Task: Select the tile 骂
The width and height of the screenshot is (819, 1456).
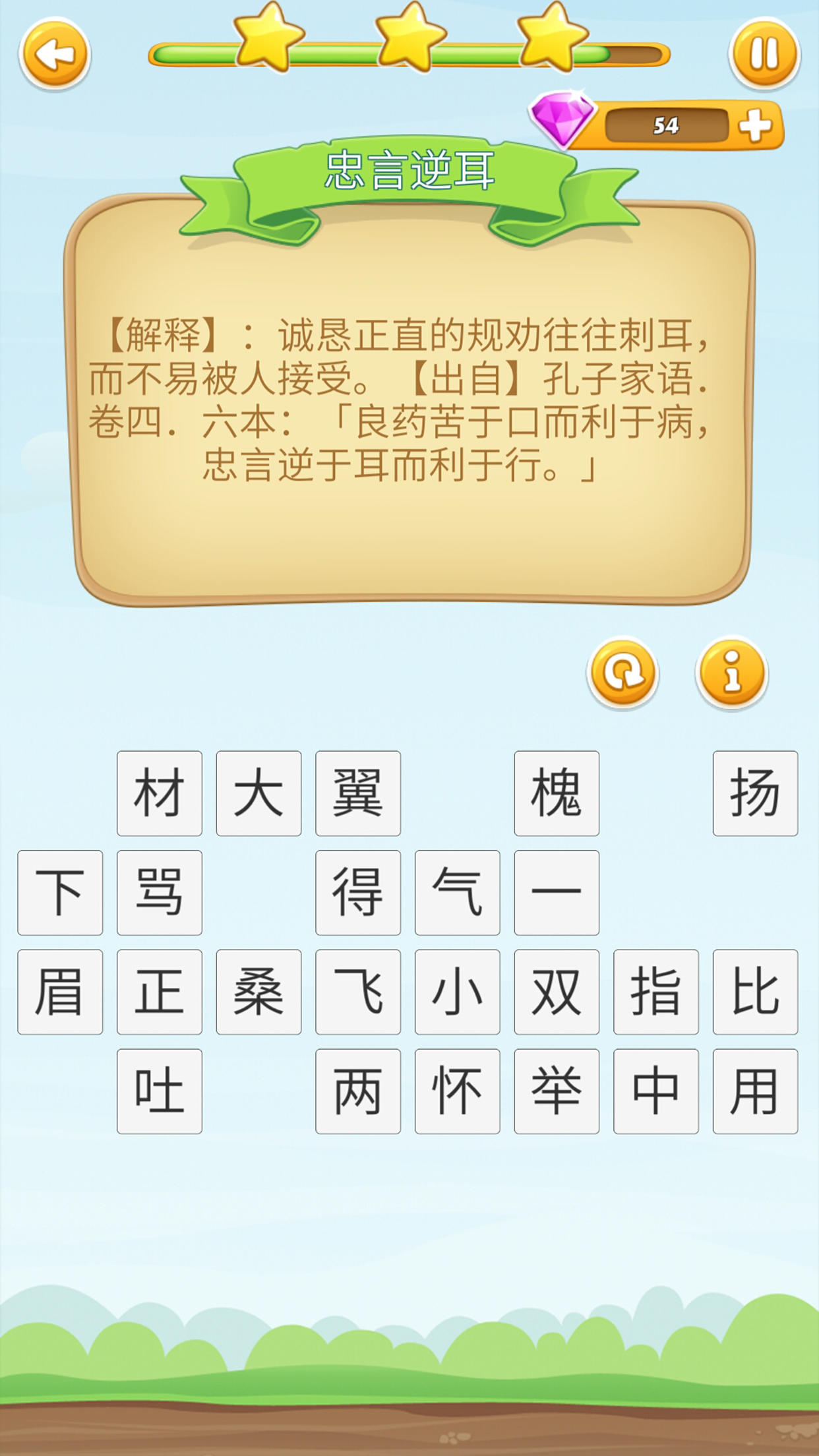Action: coord(159,894)
